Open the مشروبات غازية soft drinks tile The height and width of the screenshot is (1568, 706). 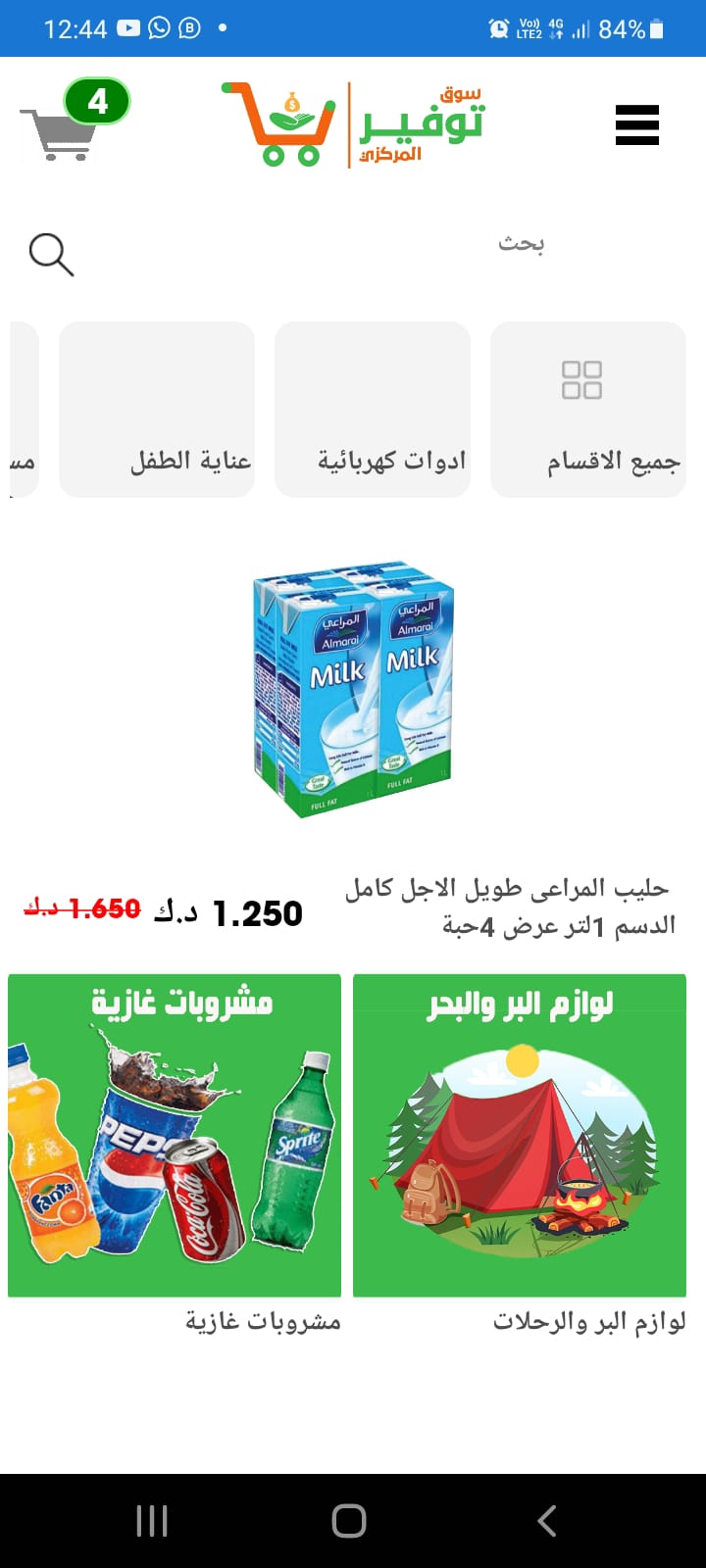point(175,1135)
